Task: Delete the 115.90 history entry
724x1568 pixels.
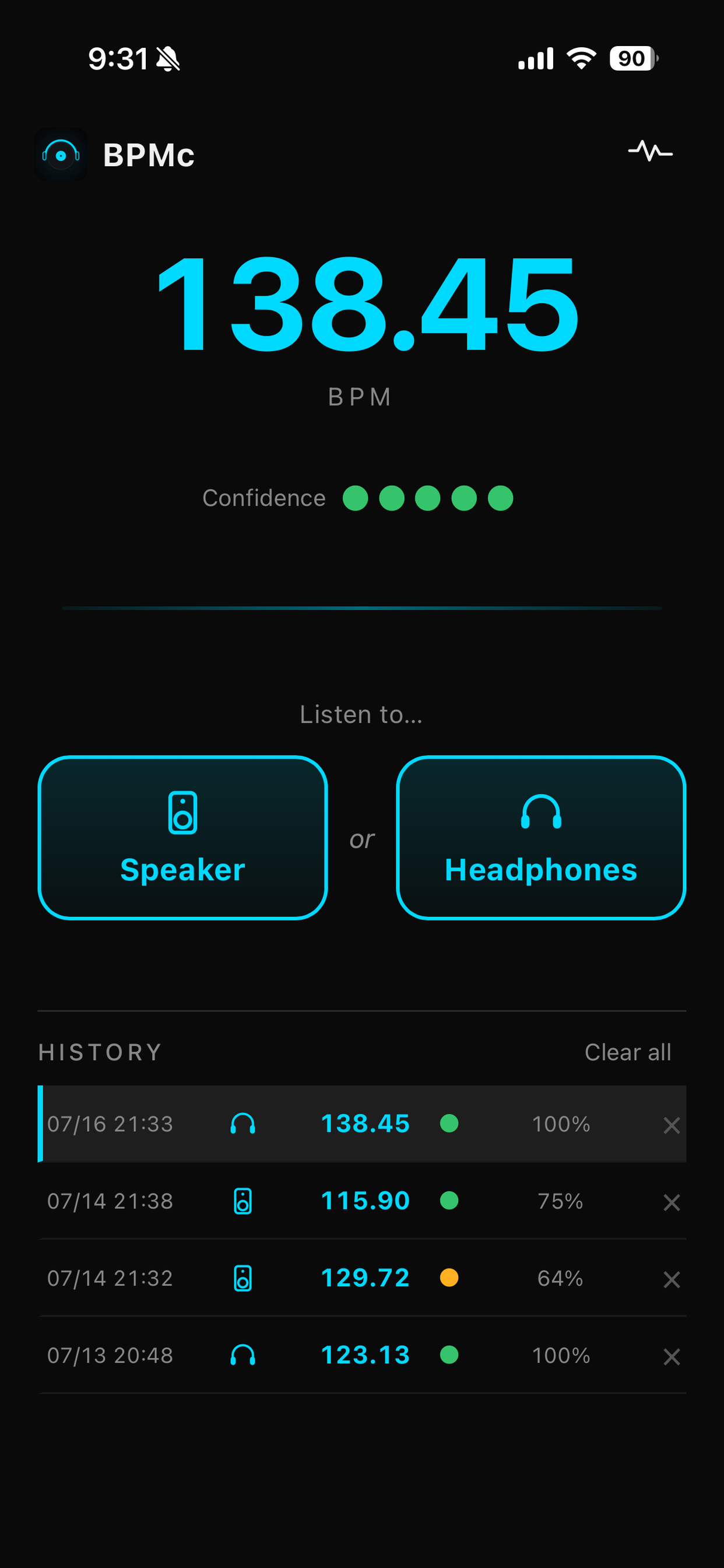Action: coord(671,1202)
